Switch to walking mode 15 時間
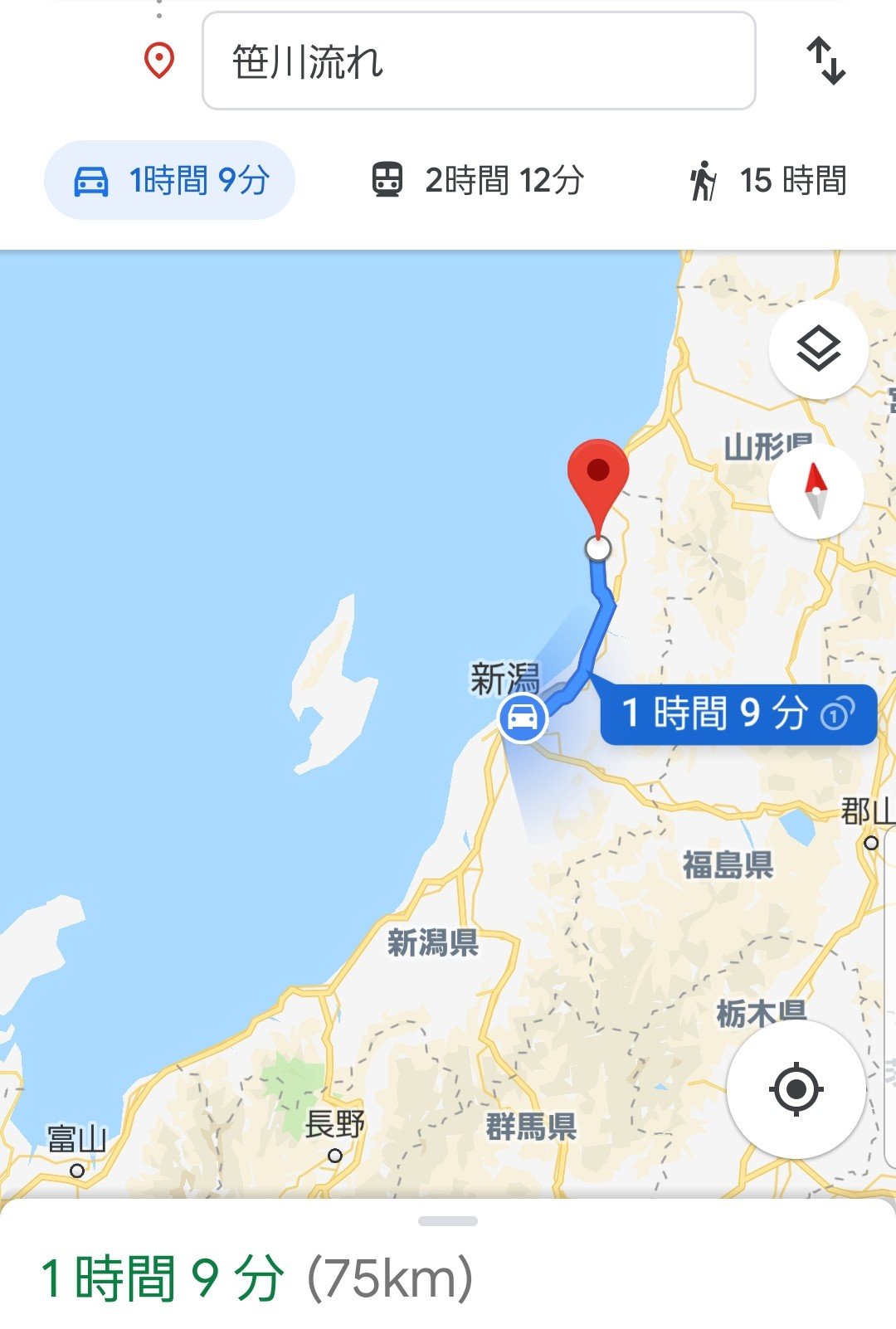 click(767, 180)
